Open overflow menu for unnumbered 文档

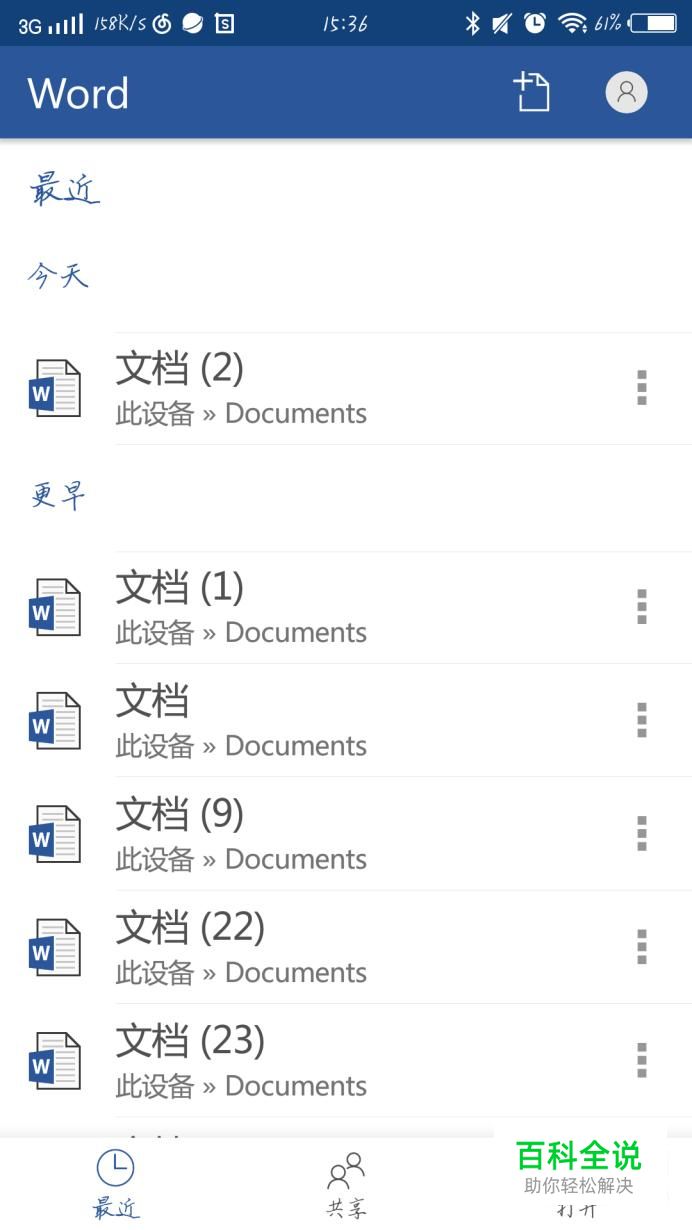[642, 720]
